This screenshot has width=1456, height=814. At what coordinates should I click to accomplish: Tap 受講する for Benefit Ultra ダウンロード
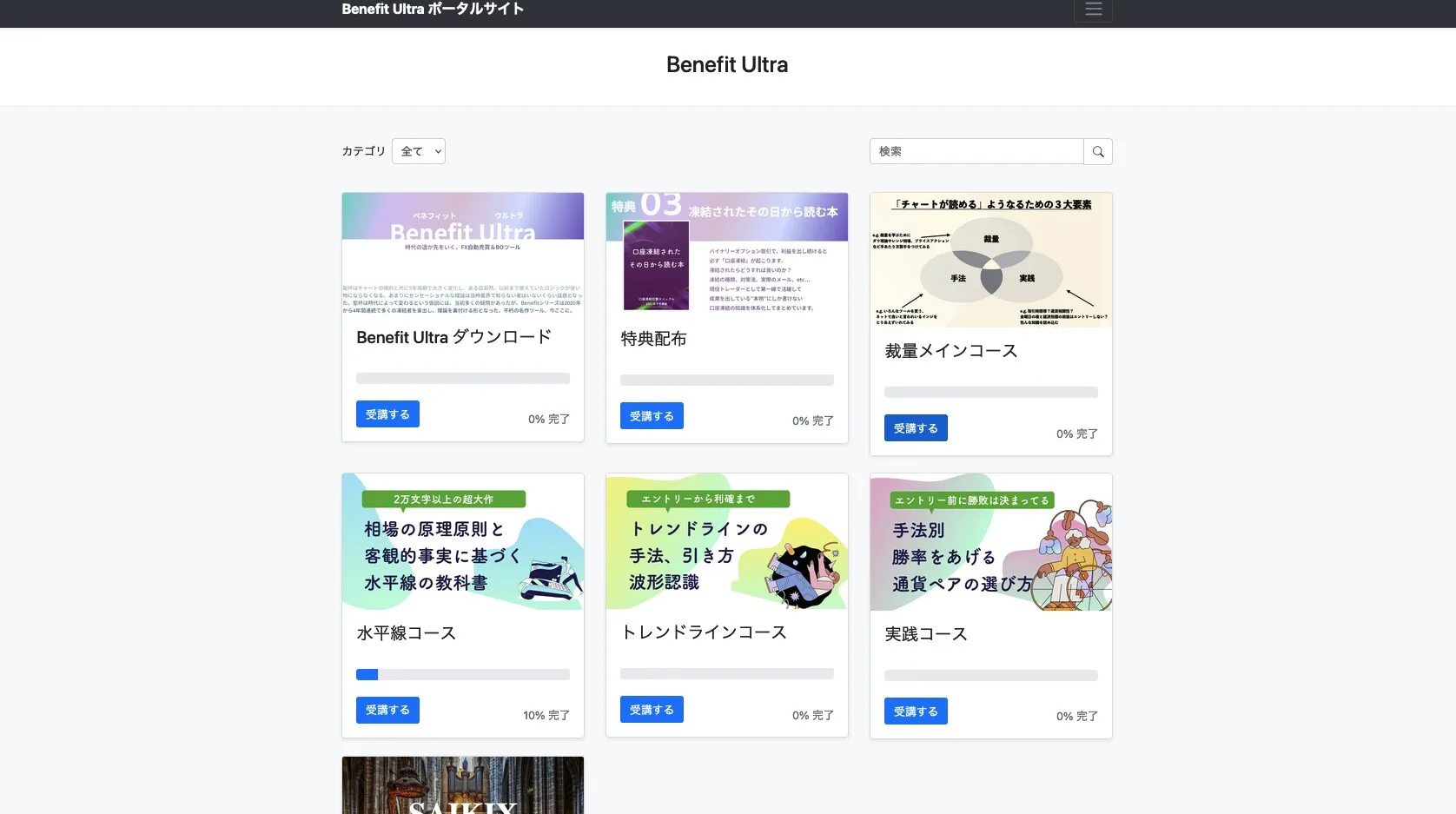click(387, 414)
